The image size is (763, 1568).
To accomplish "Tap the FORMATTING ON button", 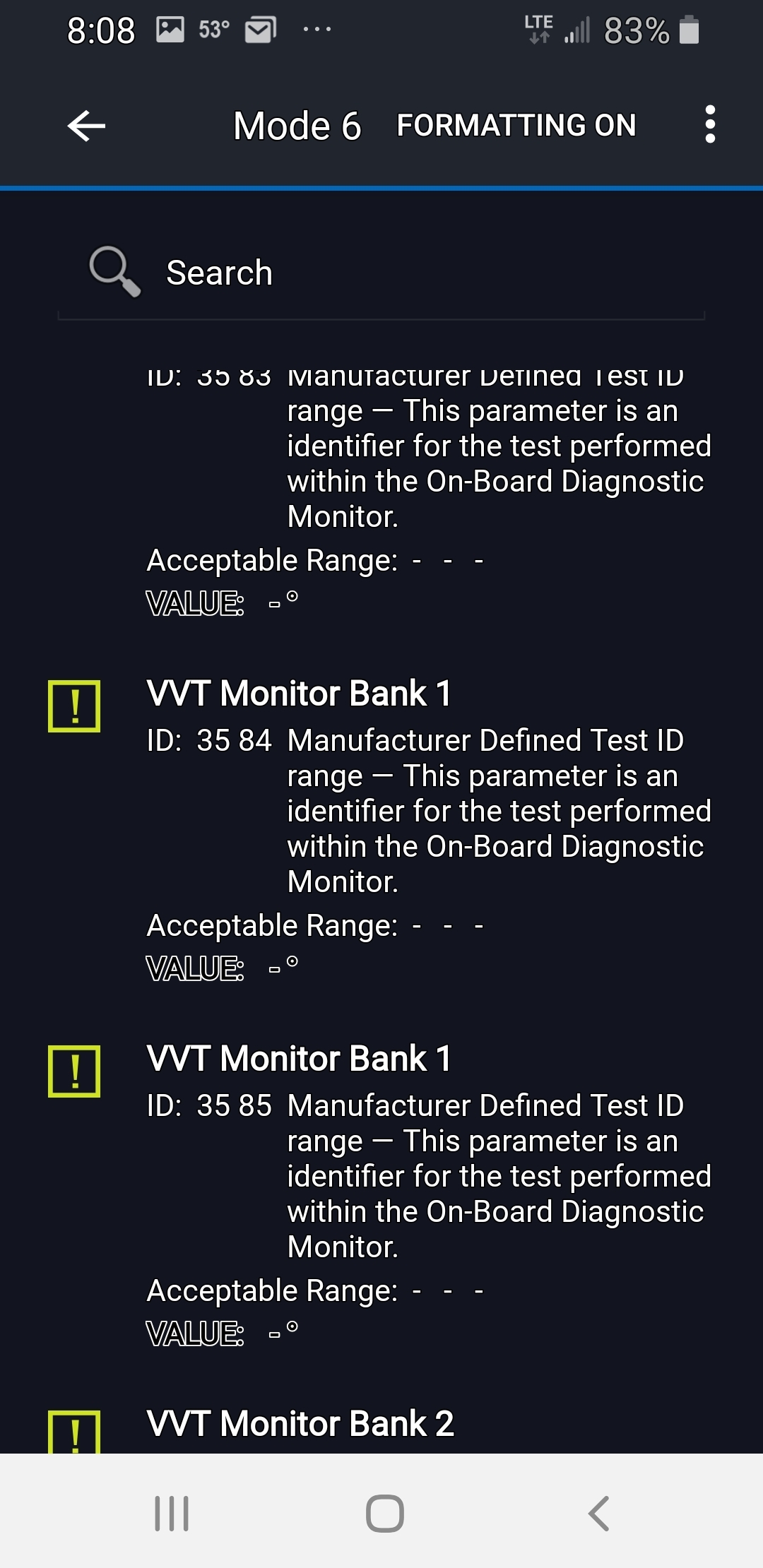I will pyautogui.click(x=516, y=126).
